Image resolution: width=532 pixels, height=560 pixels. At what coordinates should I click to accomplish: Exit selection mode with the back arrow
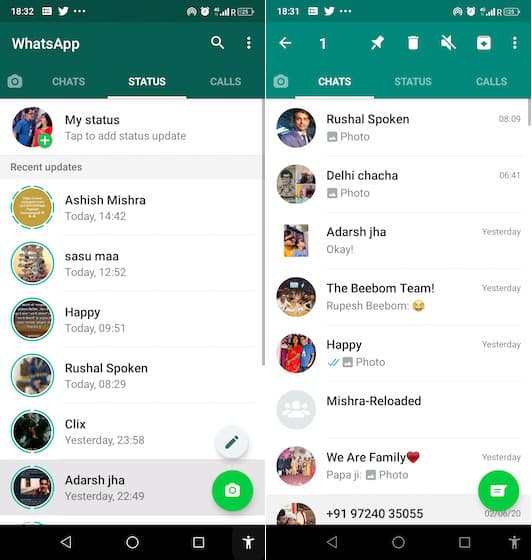285,43
